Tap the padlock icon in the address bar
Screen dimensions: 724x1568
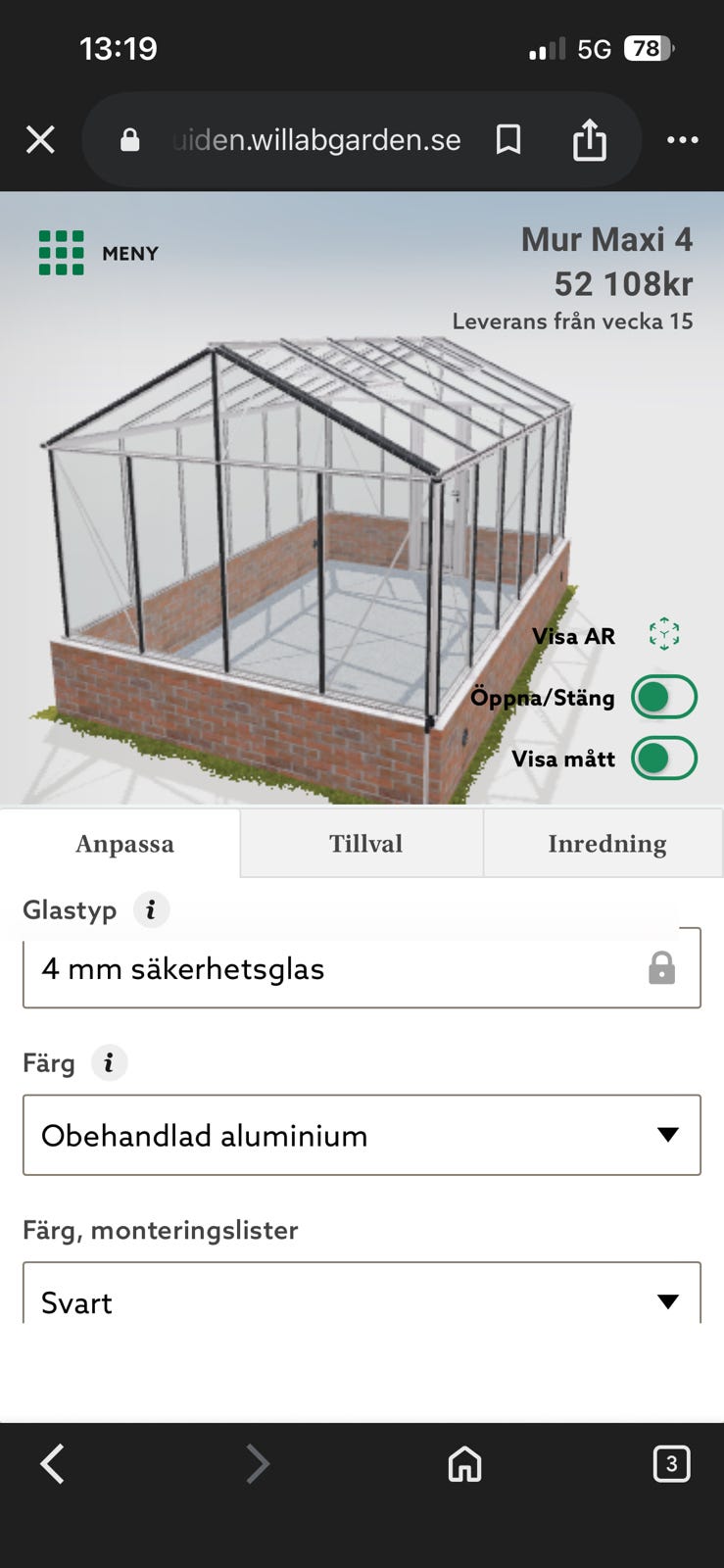tap(128, 139)
